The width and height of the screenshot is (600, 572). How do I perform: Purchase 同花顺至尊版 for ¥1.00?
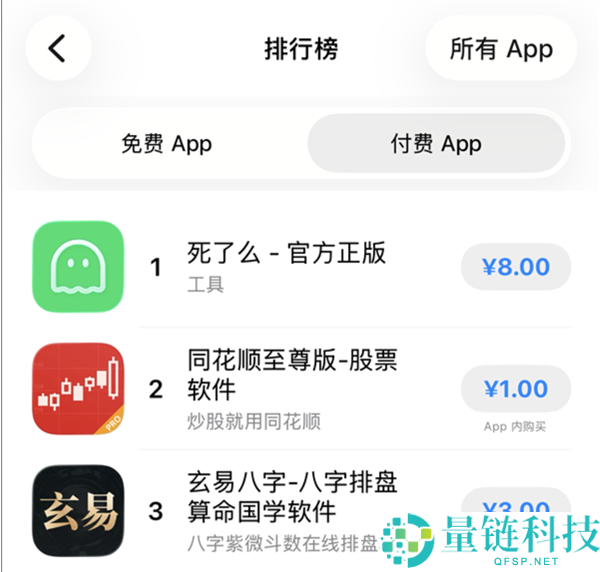pos(515,389)
